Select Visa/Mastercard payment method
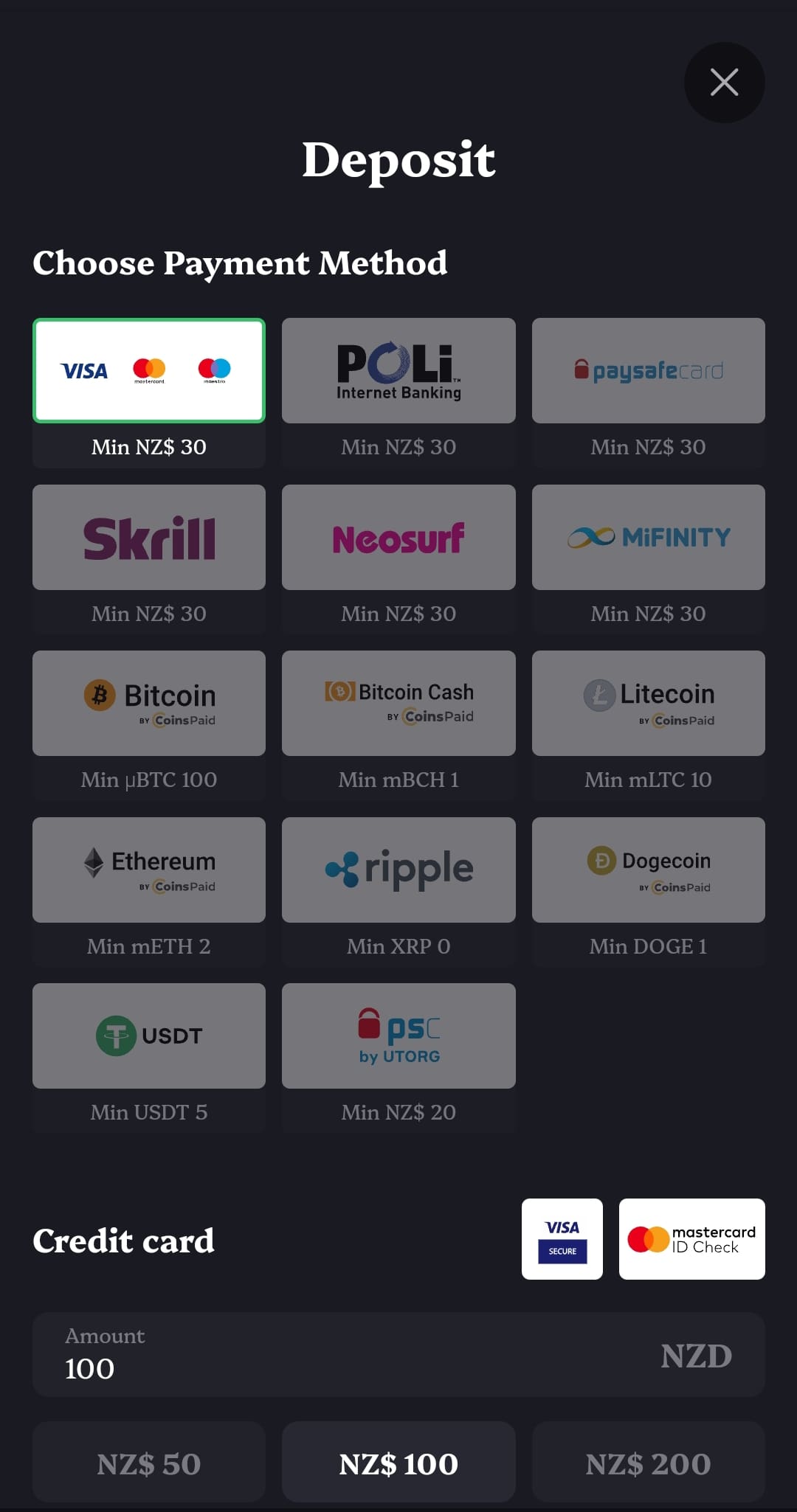The image size is (797, 1512). pyautogui.click(x=149, y=370)
